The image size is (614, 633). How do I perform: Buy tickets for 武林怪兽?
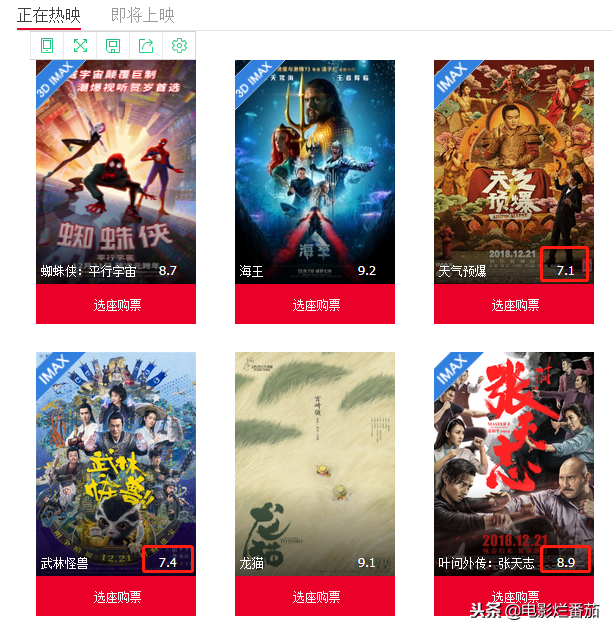116,597
